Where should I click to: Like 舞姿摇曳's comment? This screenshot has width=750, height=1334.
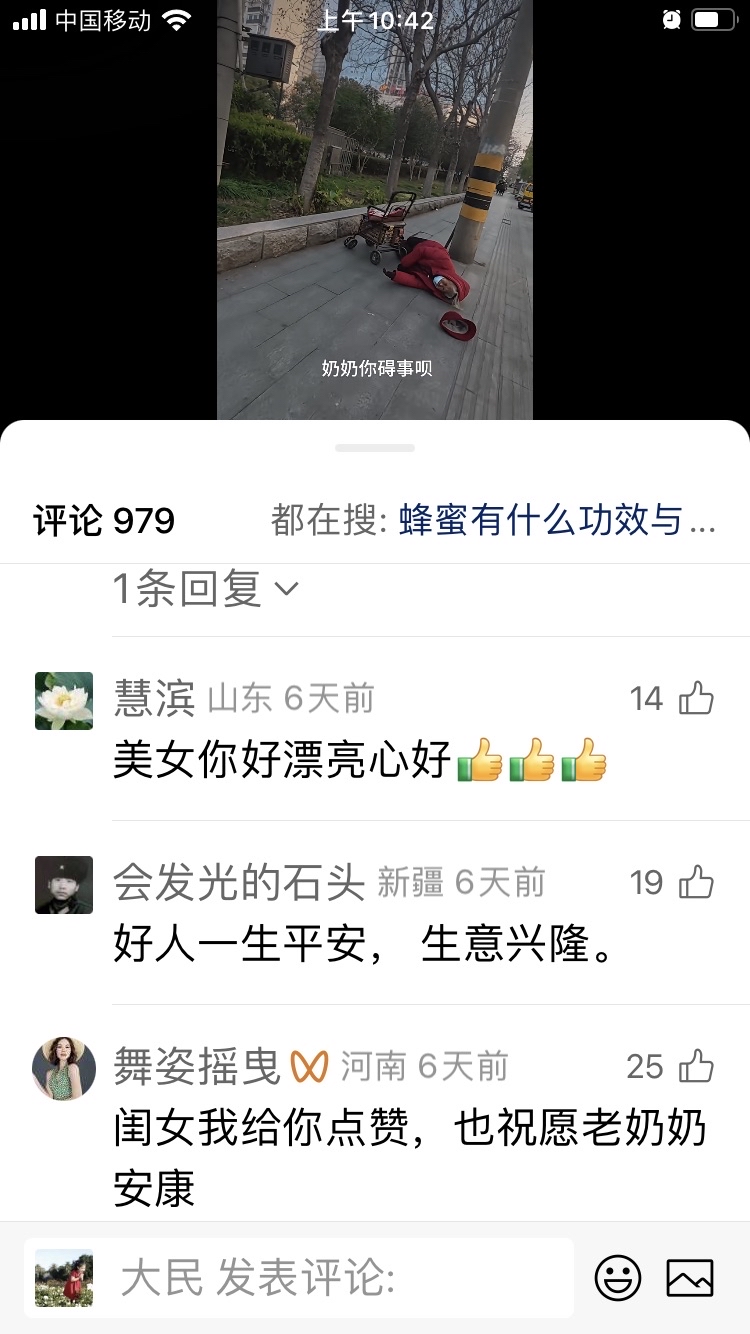coord(696,1066)
